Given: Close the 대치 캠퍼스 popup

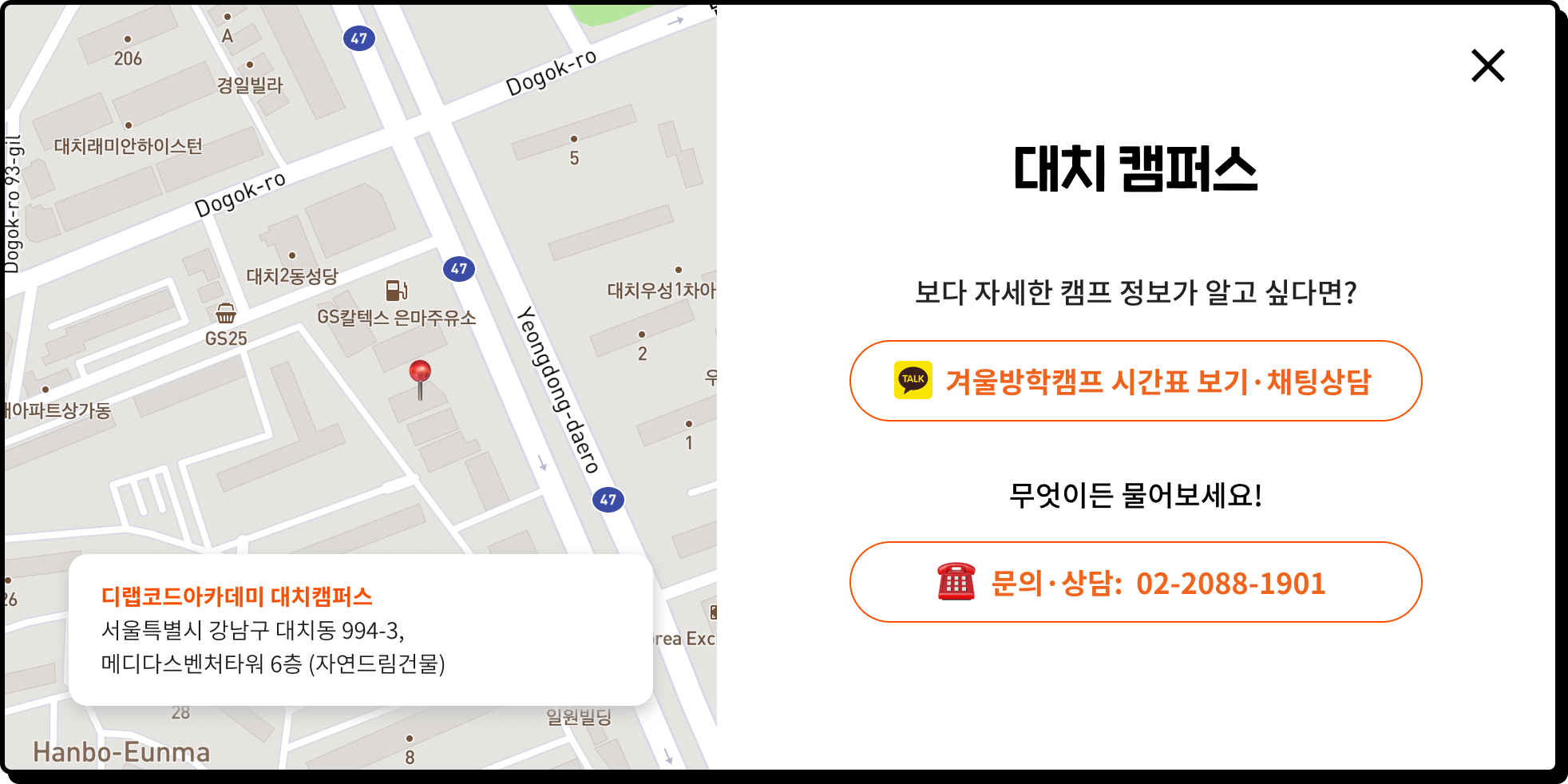Looking at the screenshot, I should pos(1487,65).
